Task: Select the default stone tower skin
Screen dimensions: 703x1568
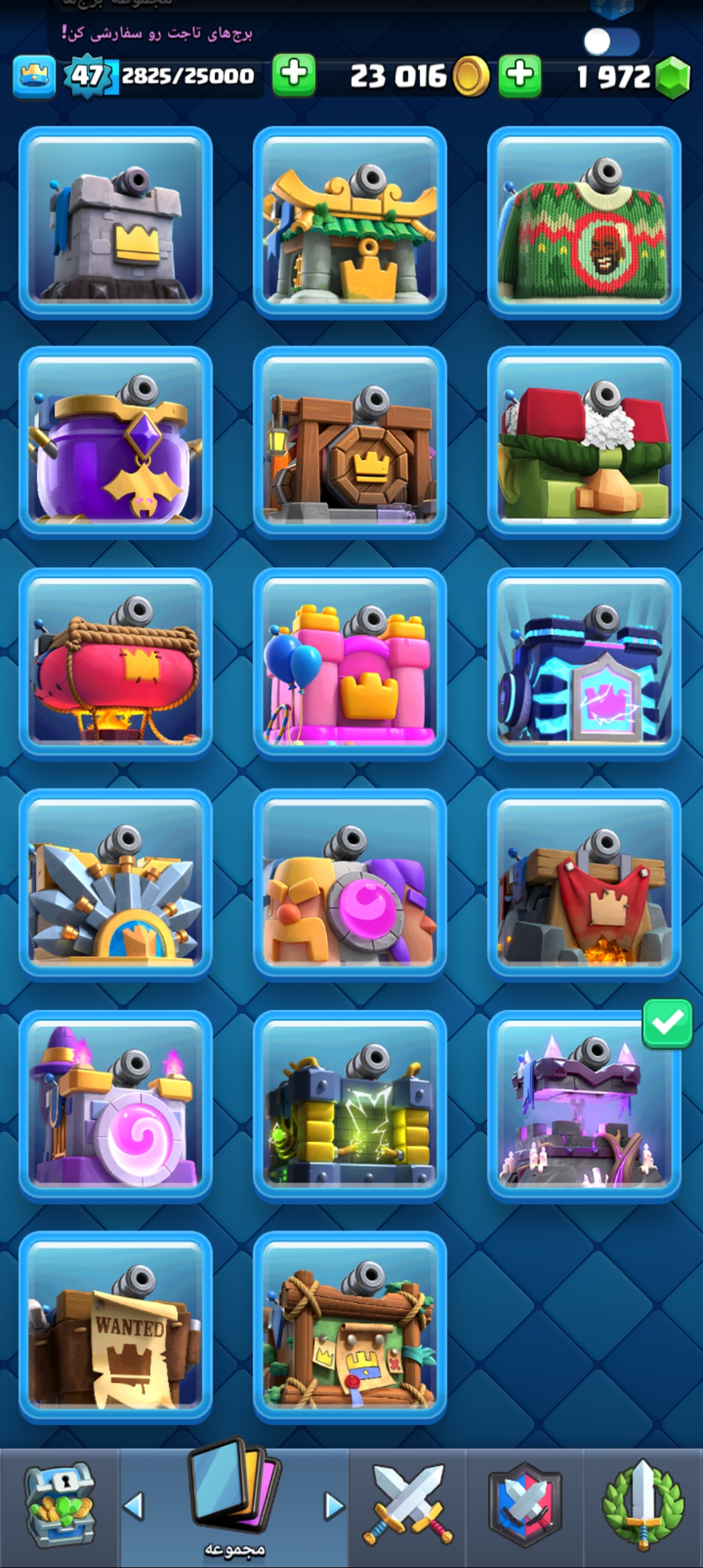Action: click(115, 221)
